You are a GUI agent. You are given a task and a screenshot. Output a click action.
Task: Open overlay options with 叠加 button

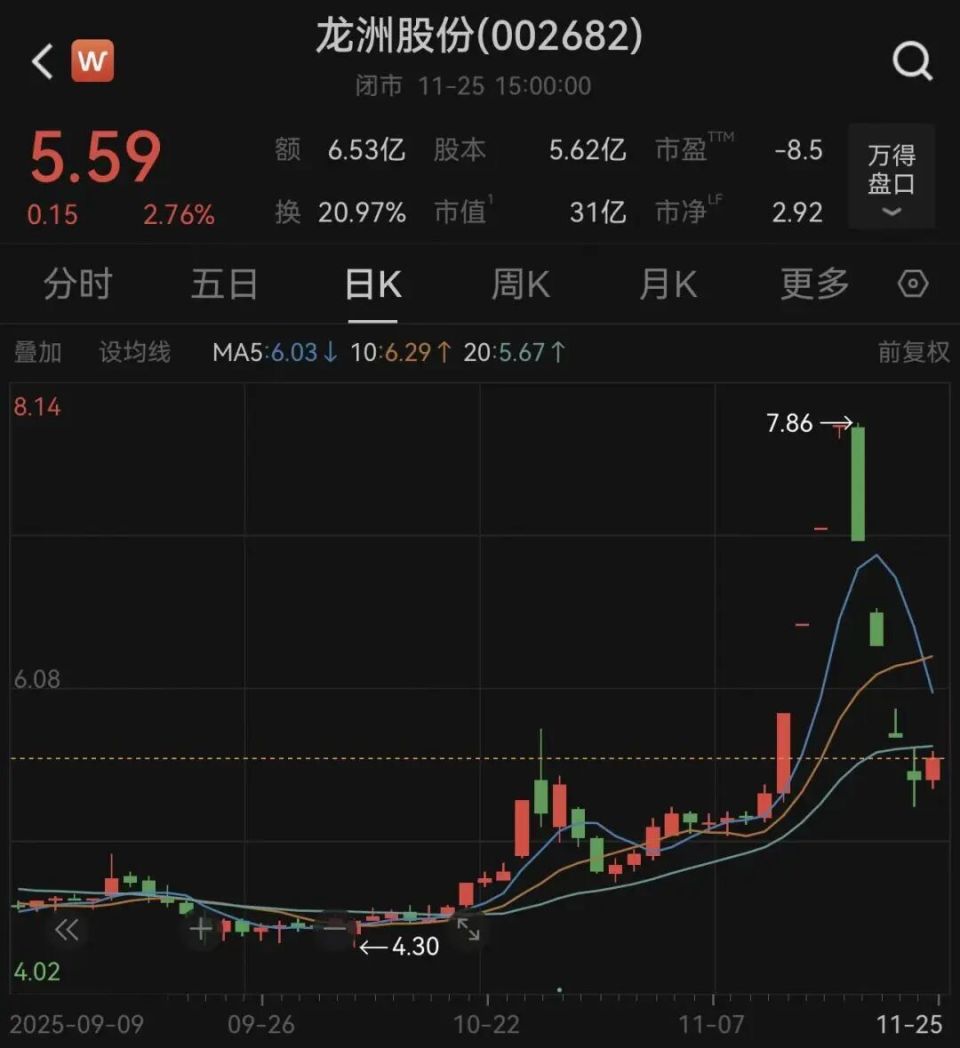pyautogui.click(x=38, y=353)
